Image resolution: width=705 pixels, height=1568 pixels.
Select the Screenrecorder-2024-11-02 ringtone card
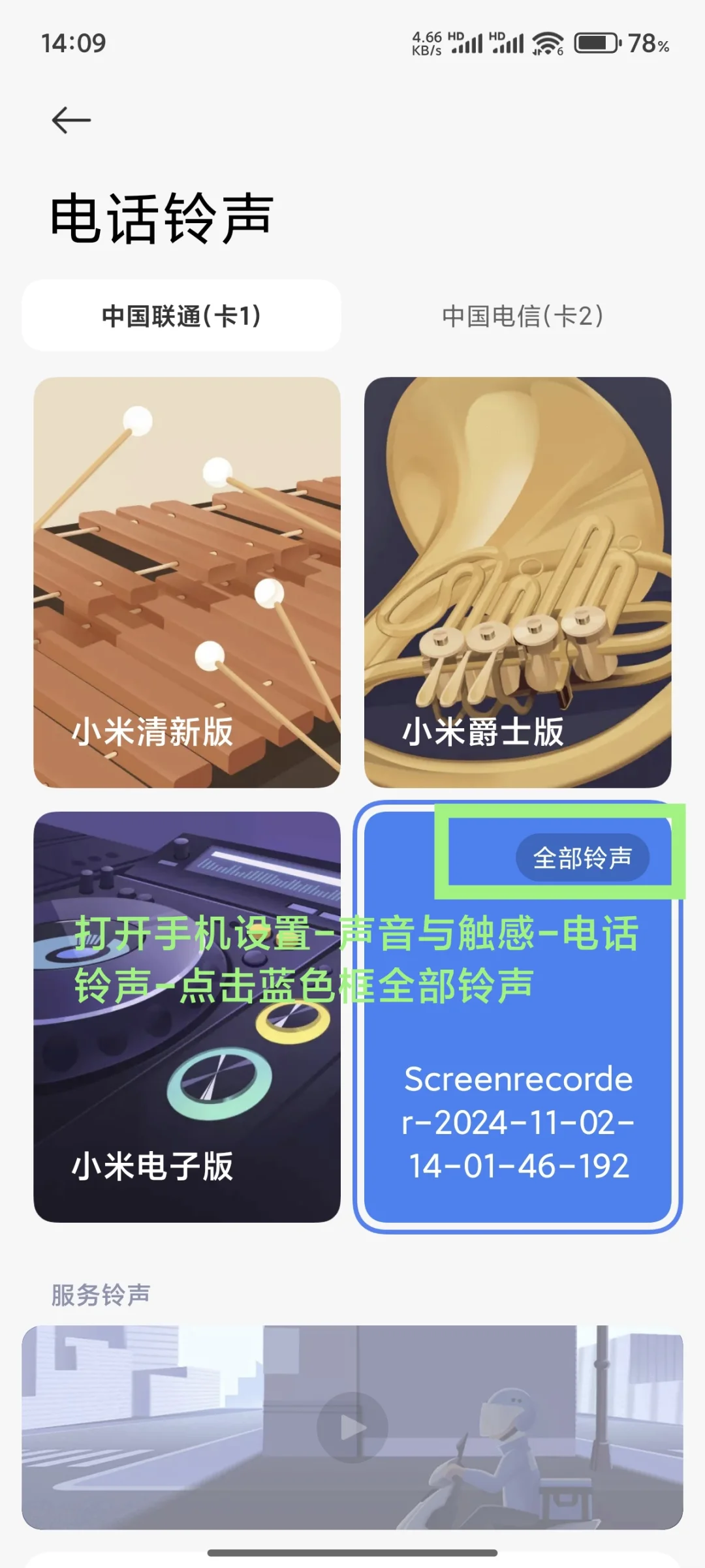click(518, 1109)
